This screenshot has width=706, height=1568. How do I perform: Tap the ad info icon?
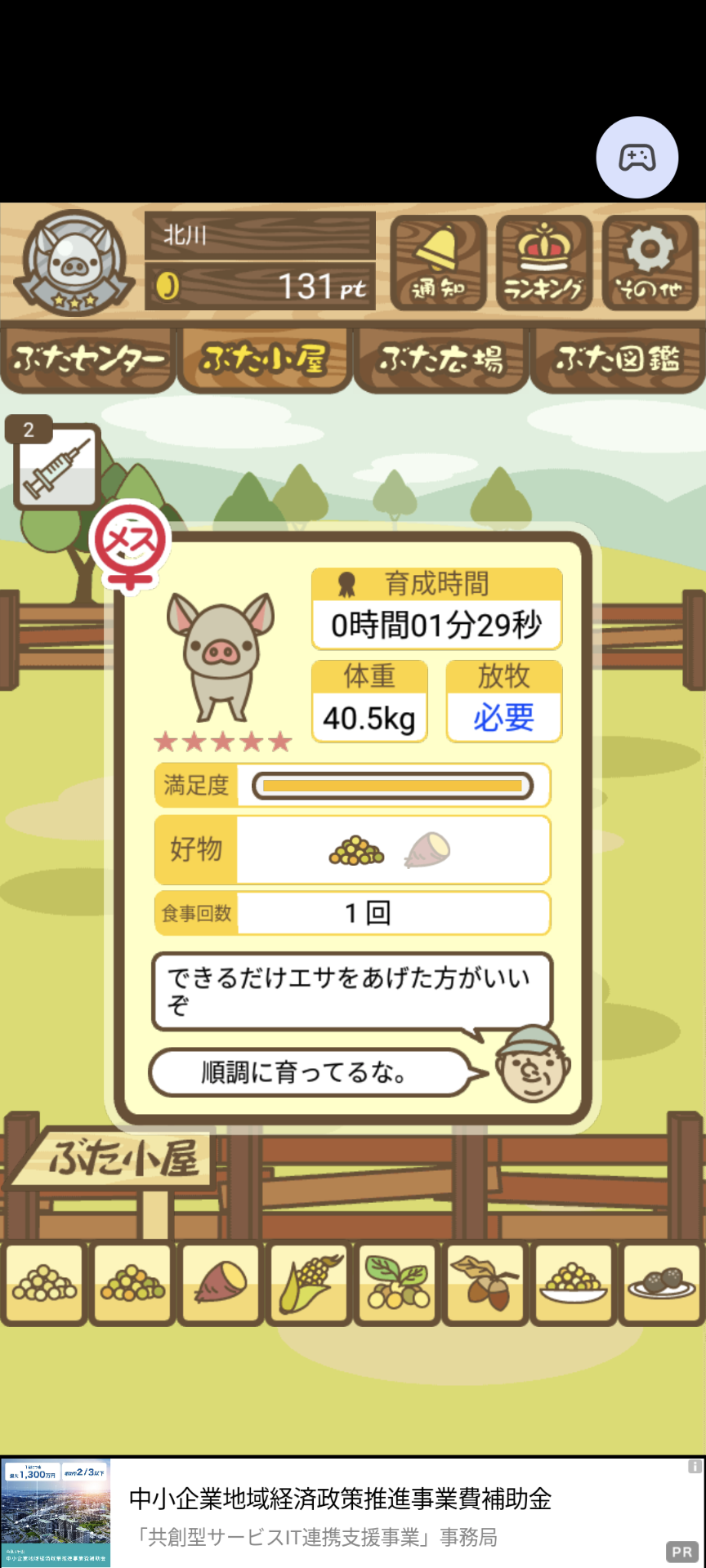(x=695, y=1467)
